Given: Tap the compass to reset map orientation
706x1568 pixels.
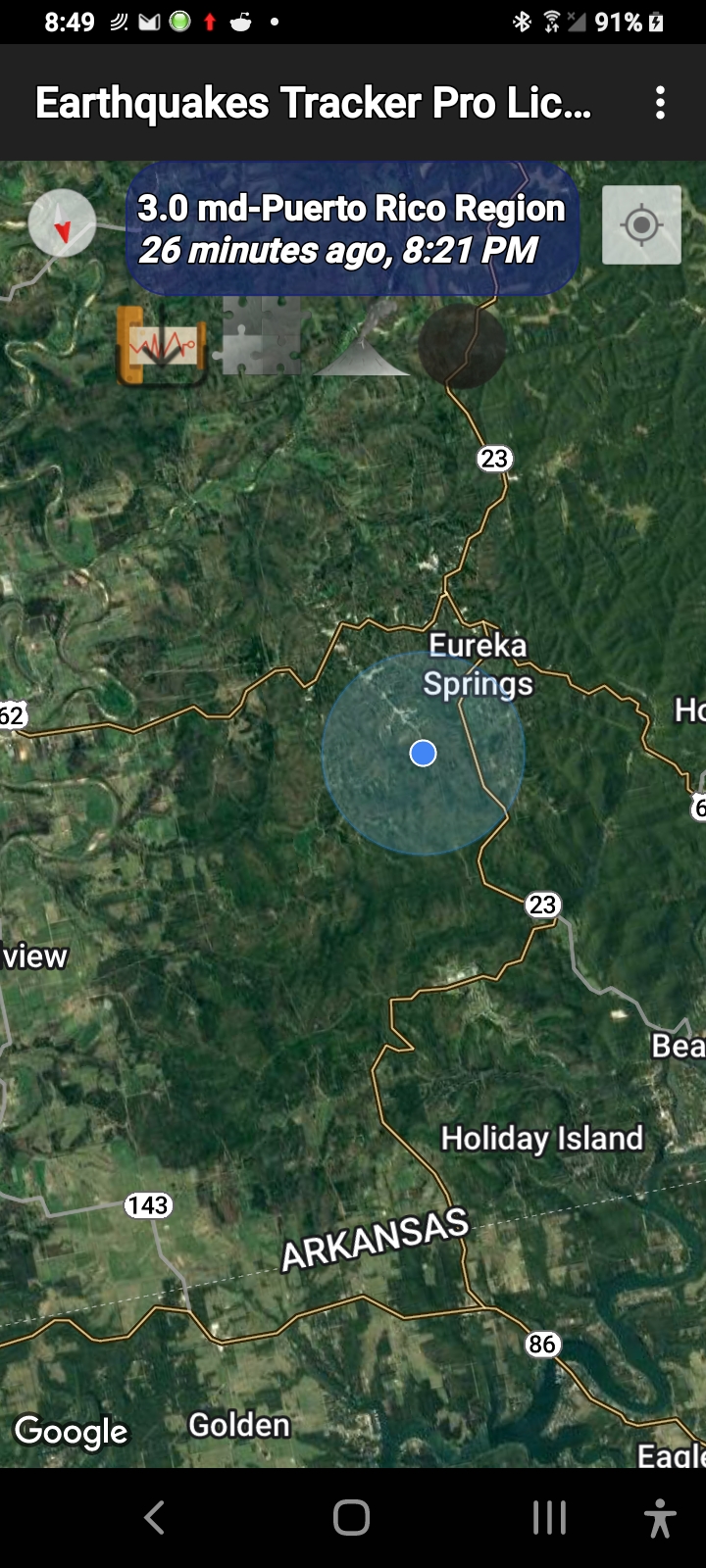Looking at the screenshot, I should pos(63,223).
